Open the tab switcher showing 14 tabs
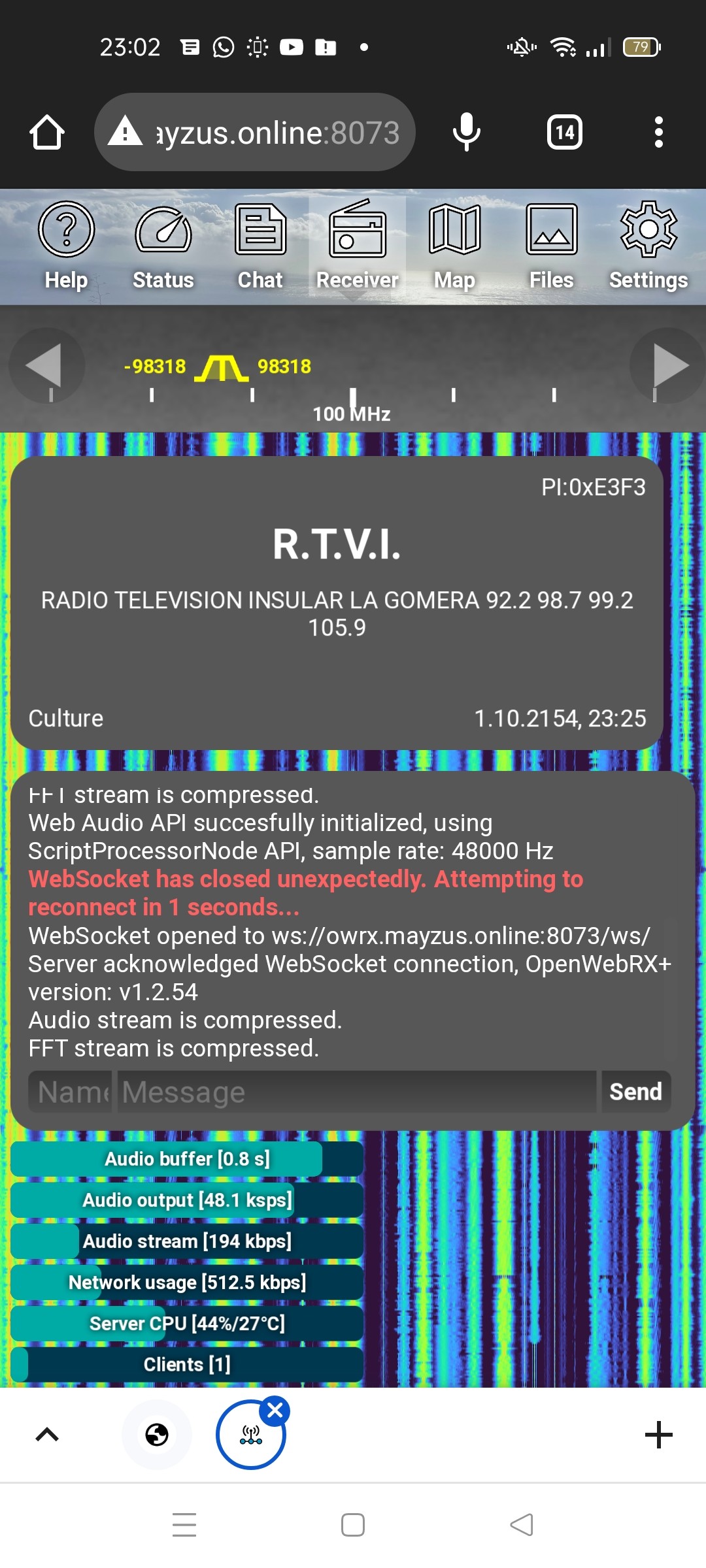Screen dimensions: 706x1568 (565, 133)
